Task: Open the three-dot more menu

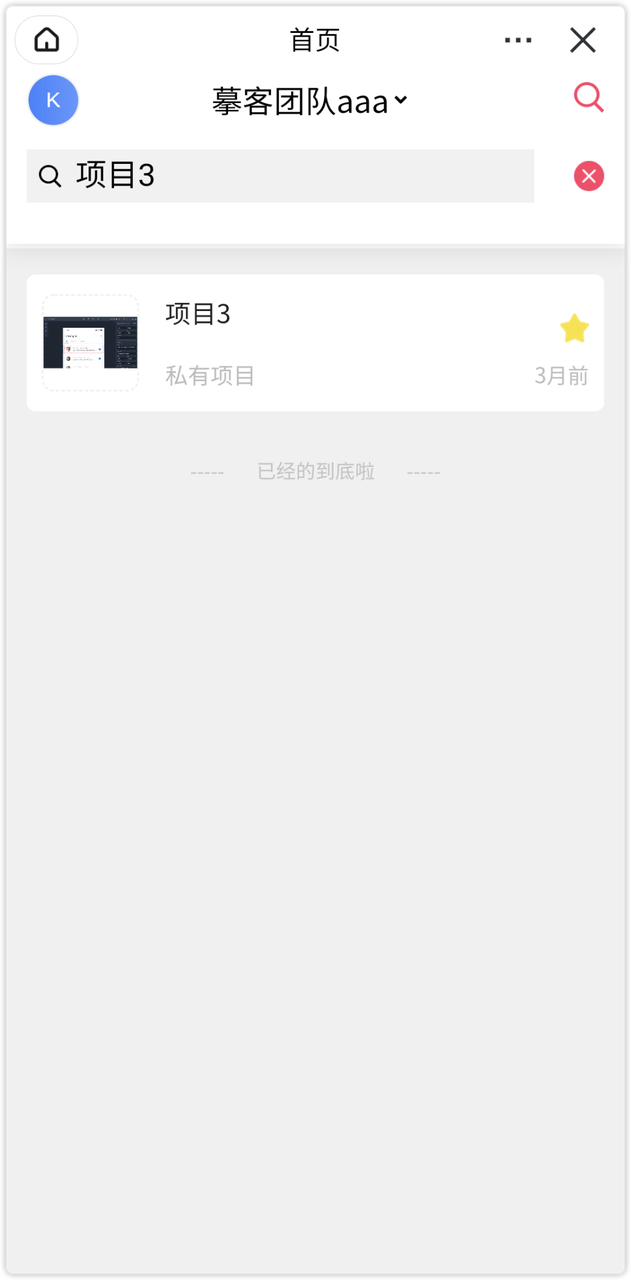Action: [518, 40]
